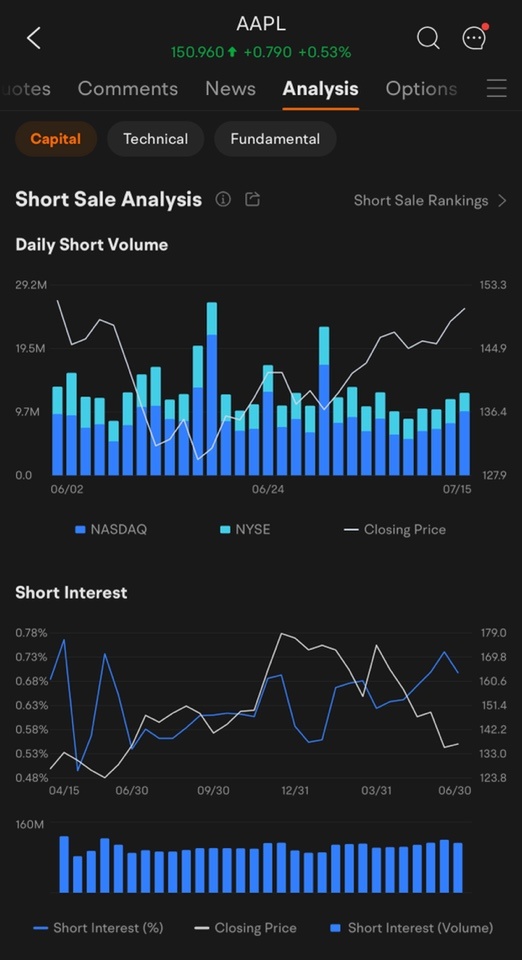Open the messages chat bubble icon
Image resolution: width=522 pixels, height=960 pixels.
tap(474, 37)
